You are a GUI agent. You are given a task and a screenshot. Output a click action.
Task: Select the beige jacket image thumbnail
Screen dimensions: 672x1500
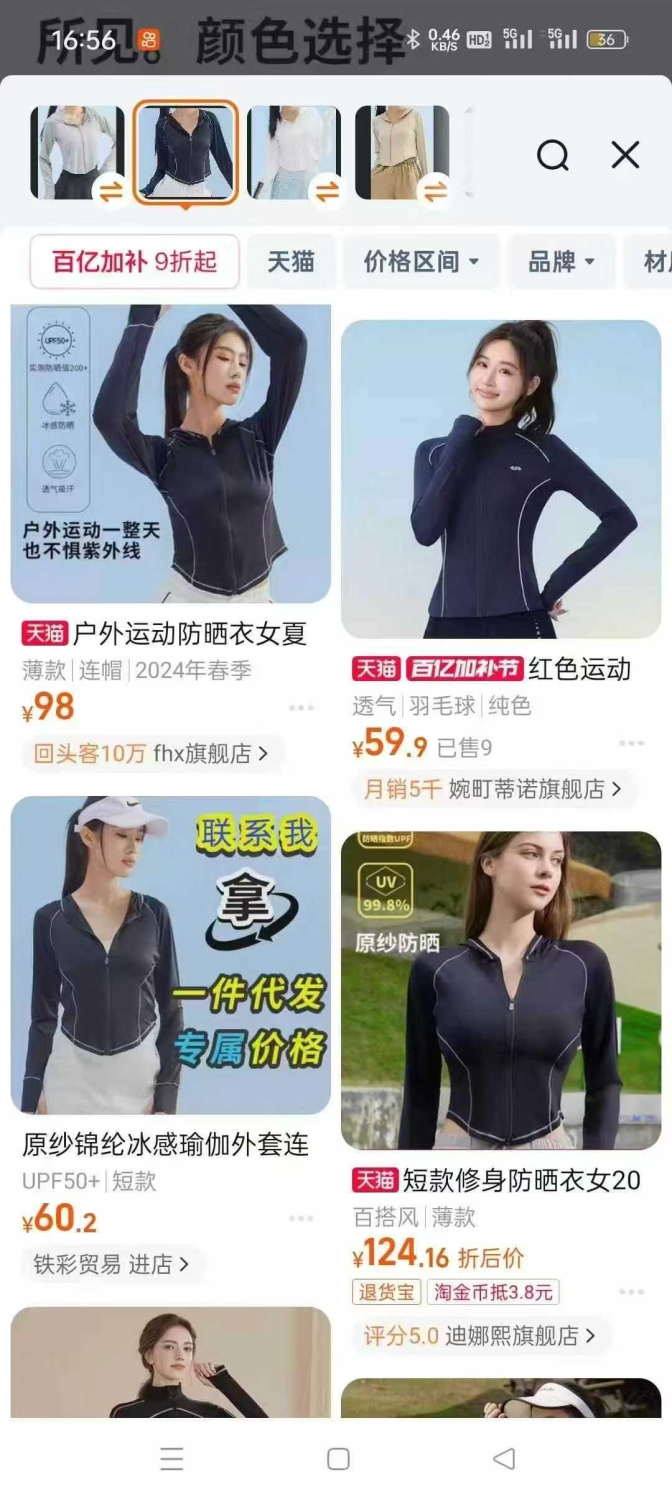[x=402, y=153]
